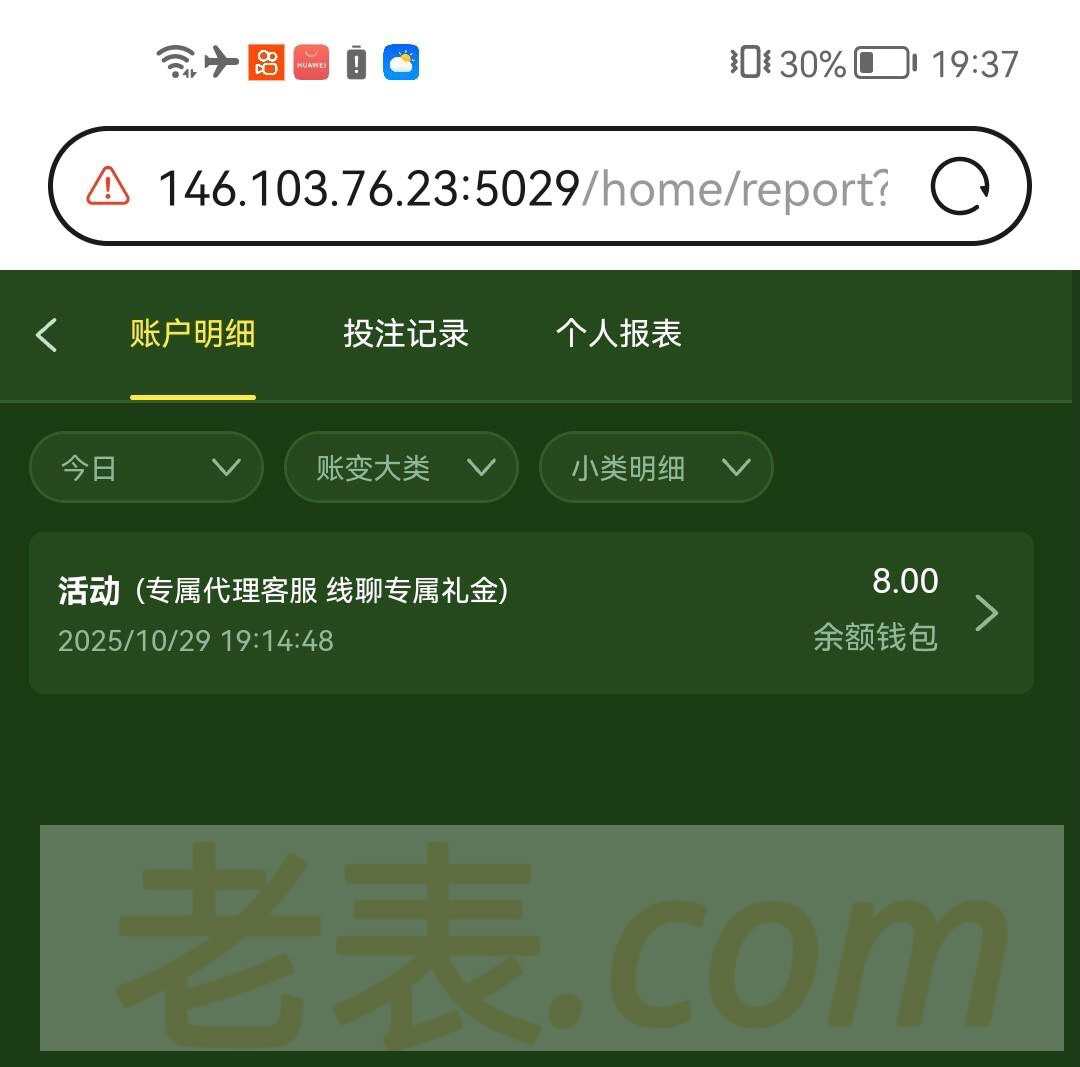Tap the browser URL address field
This screenshot has height=1067, width=1080.
click(520, 187)
